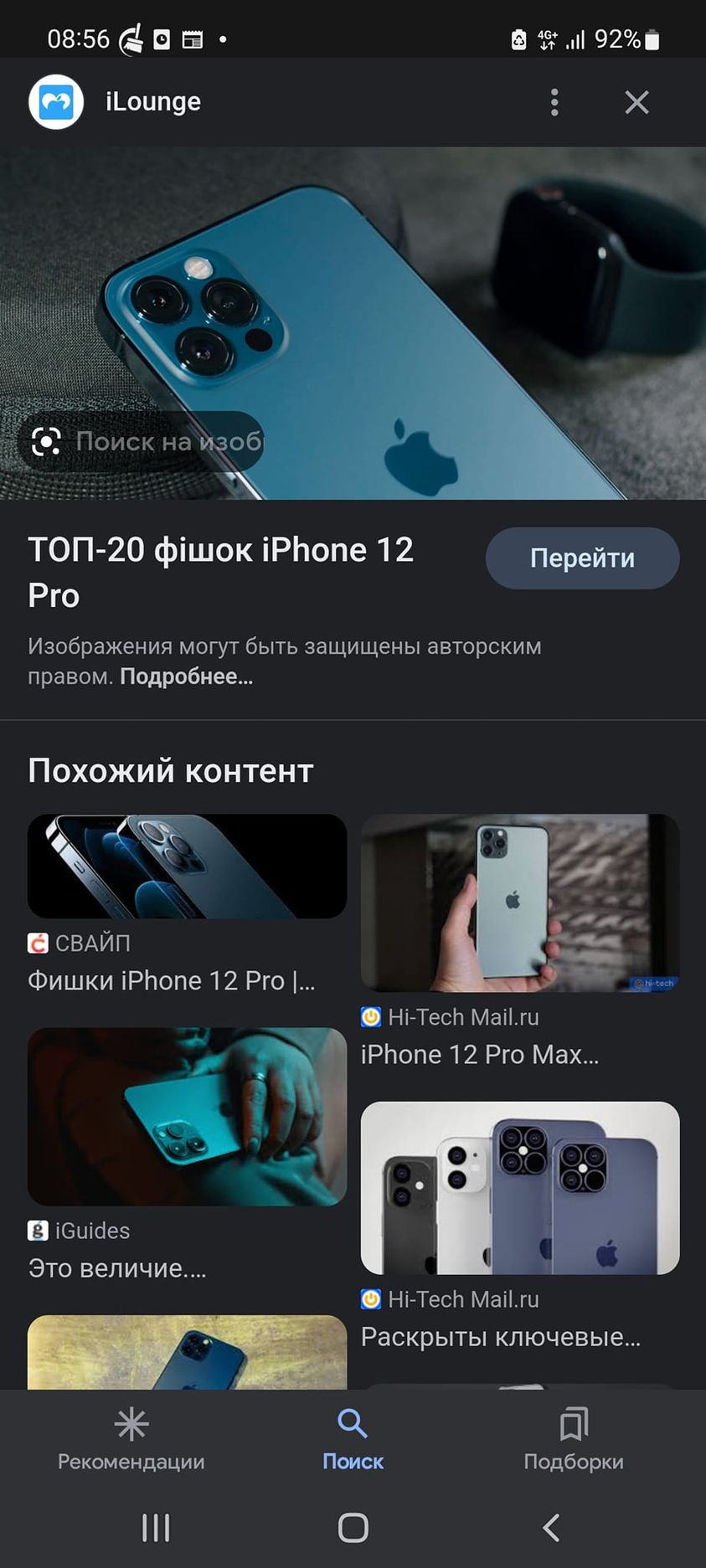Tap the 'Поиск на изображении' lens button

pyautogui.click(x=141, y=441)
